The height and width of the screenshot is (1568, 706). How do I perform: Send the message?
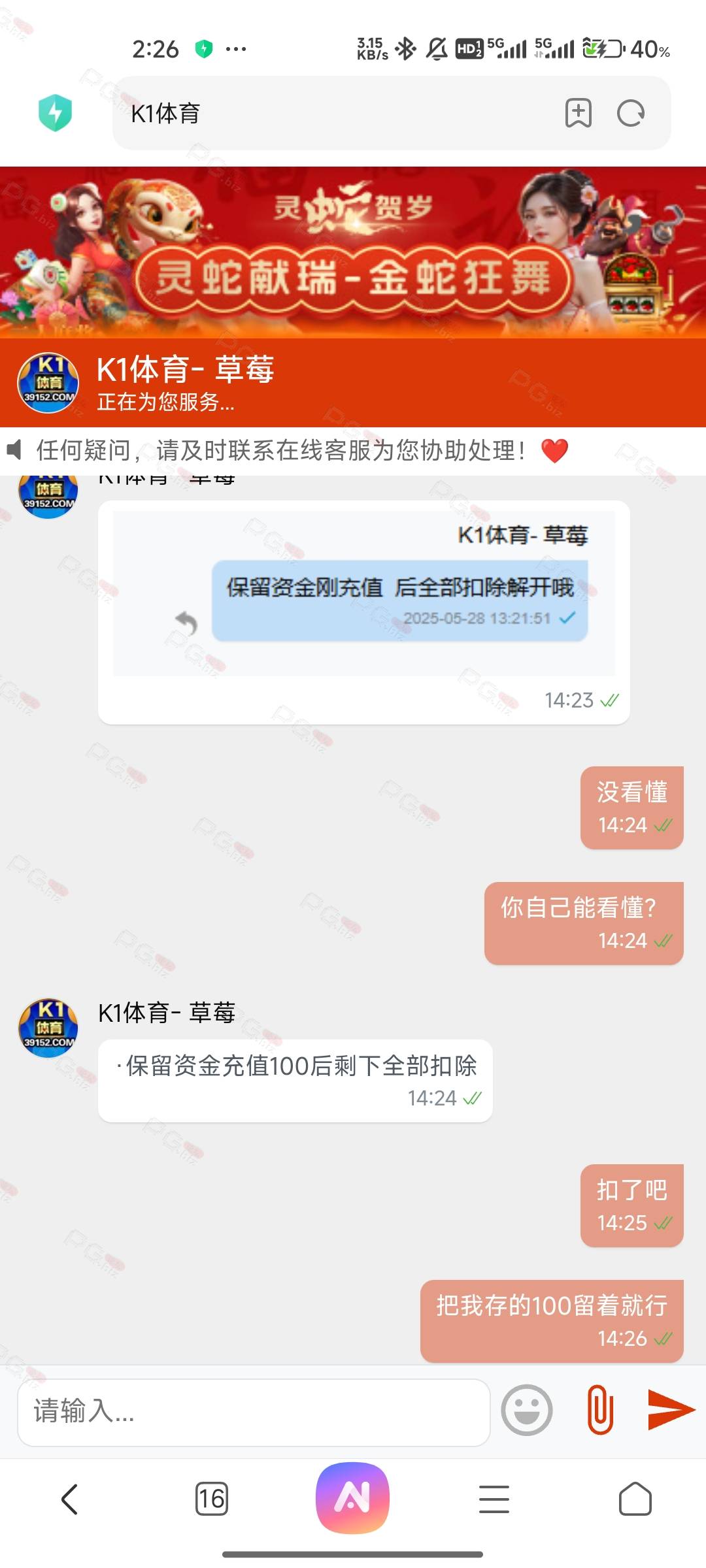point(670,1410)
